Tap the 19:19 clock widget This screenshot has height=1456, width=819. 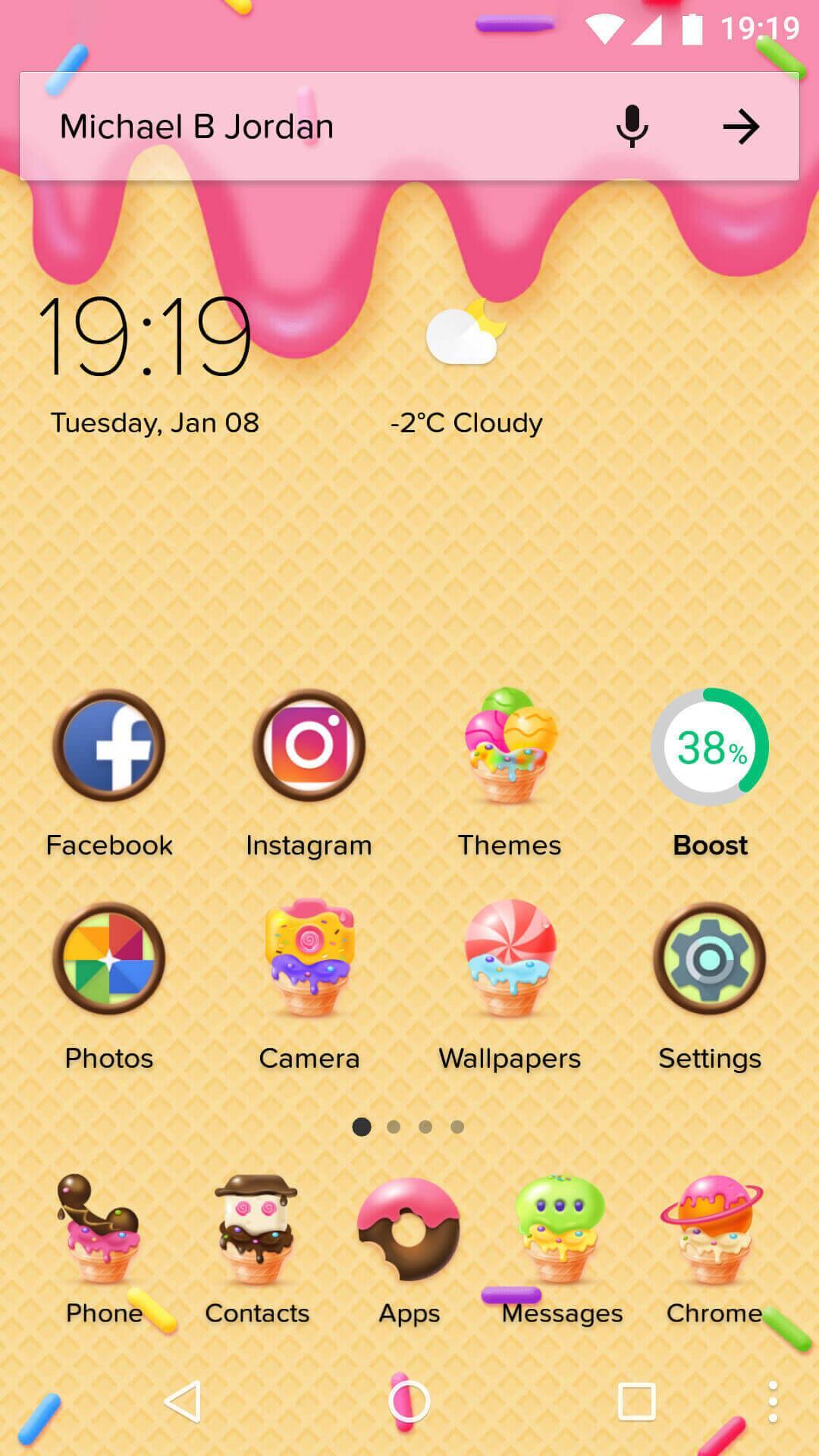(144, 337)
